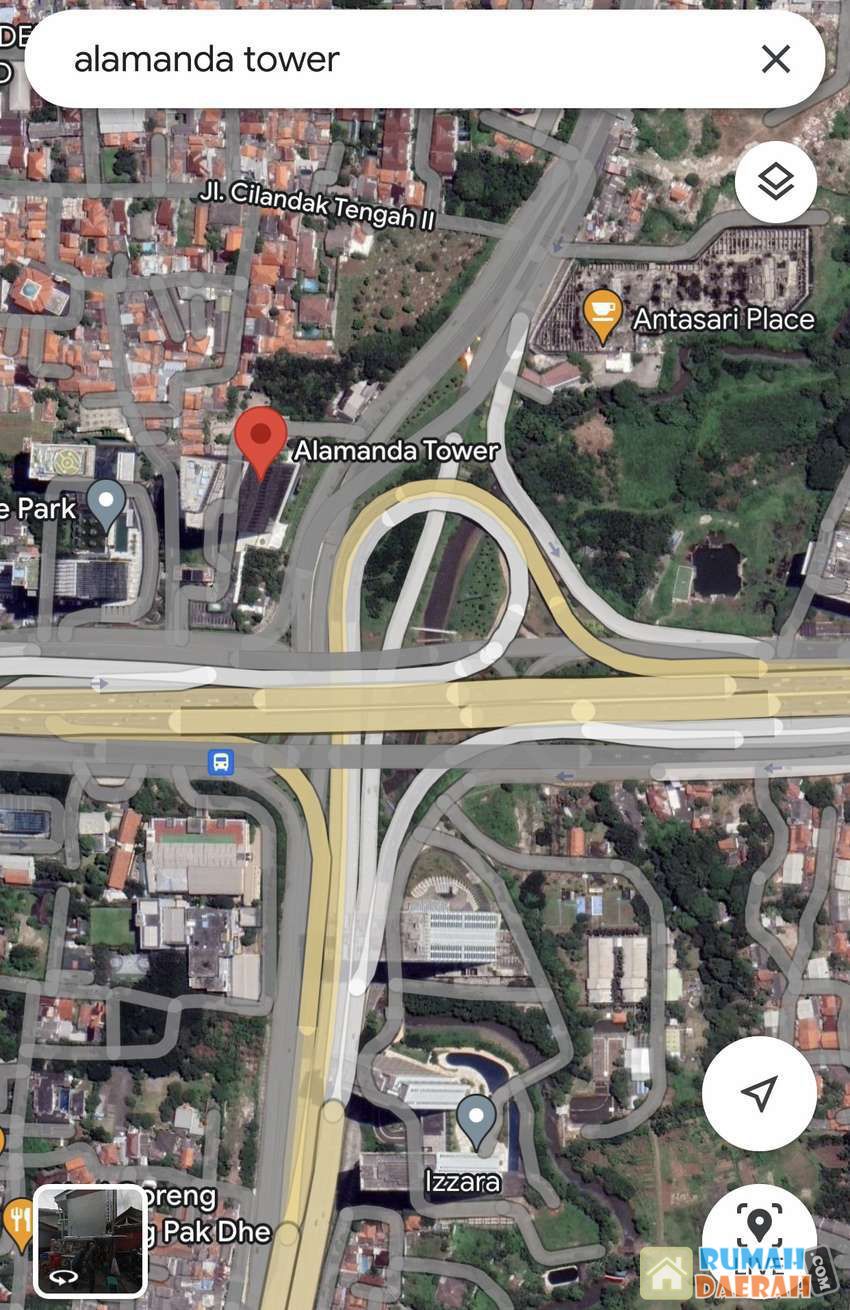The height and width of the screenshot is (1310, 850).
Task: Select the Izzara place marker
Action: (476, 1119)
